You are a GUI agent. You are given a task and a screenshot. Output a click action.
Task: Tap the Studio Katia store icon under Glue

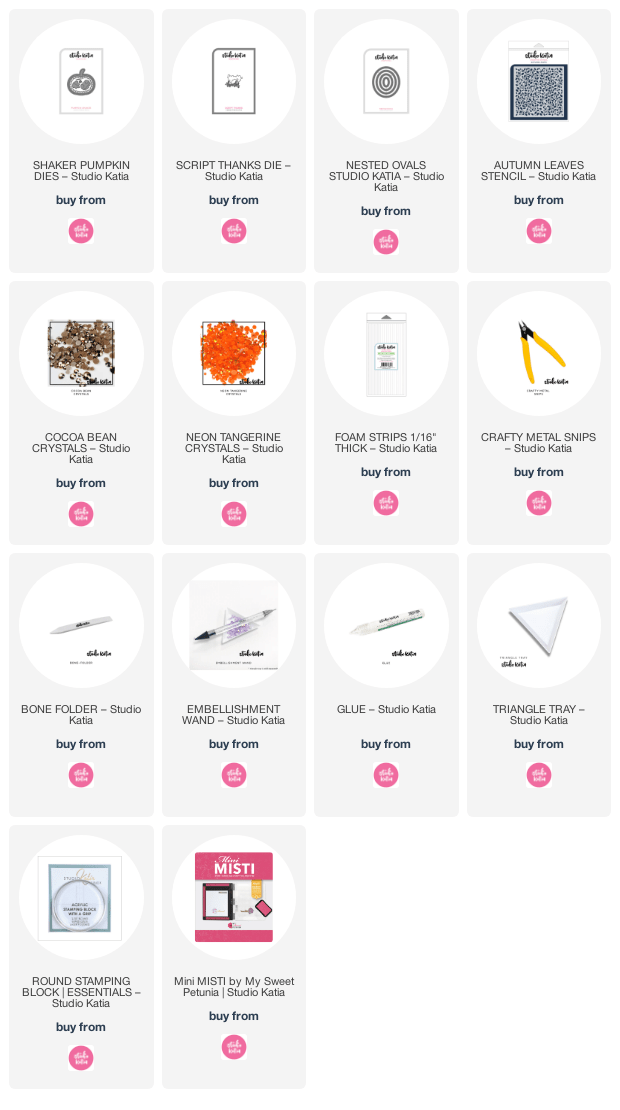point(386,775)
